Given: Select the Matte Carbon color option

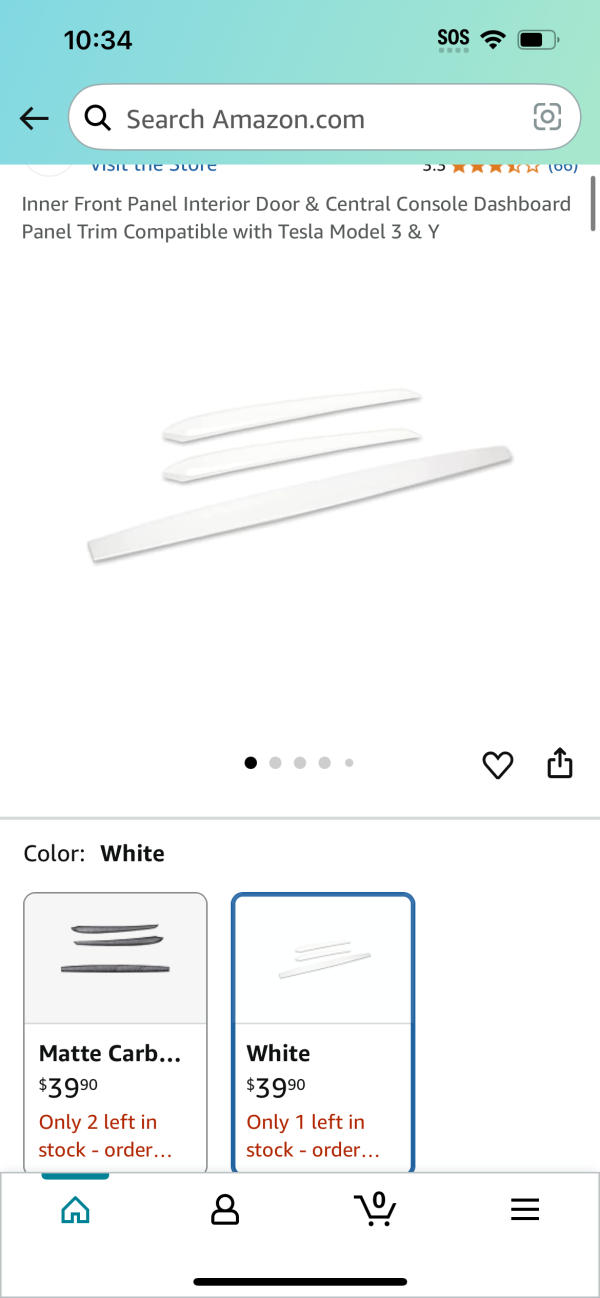Looking at the screenshot, I should (115, 1030).
